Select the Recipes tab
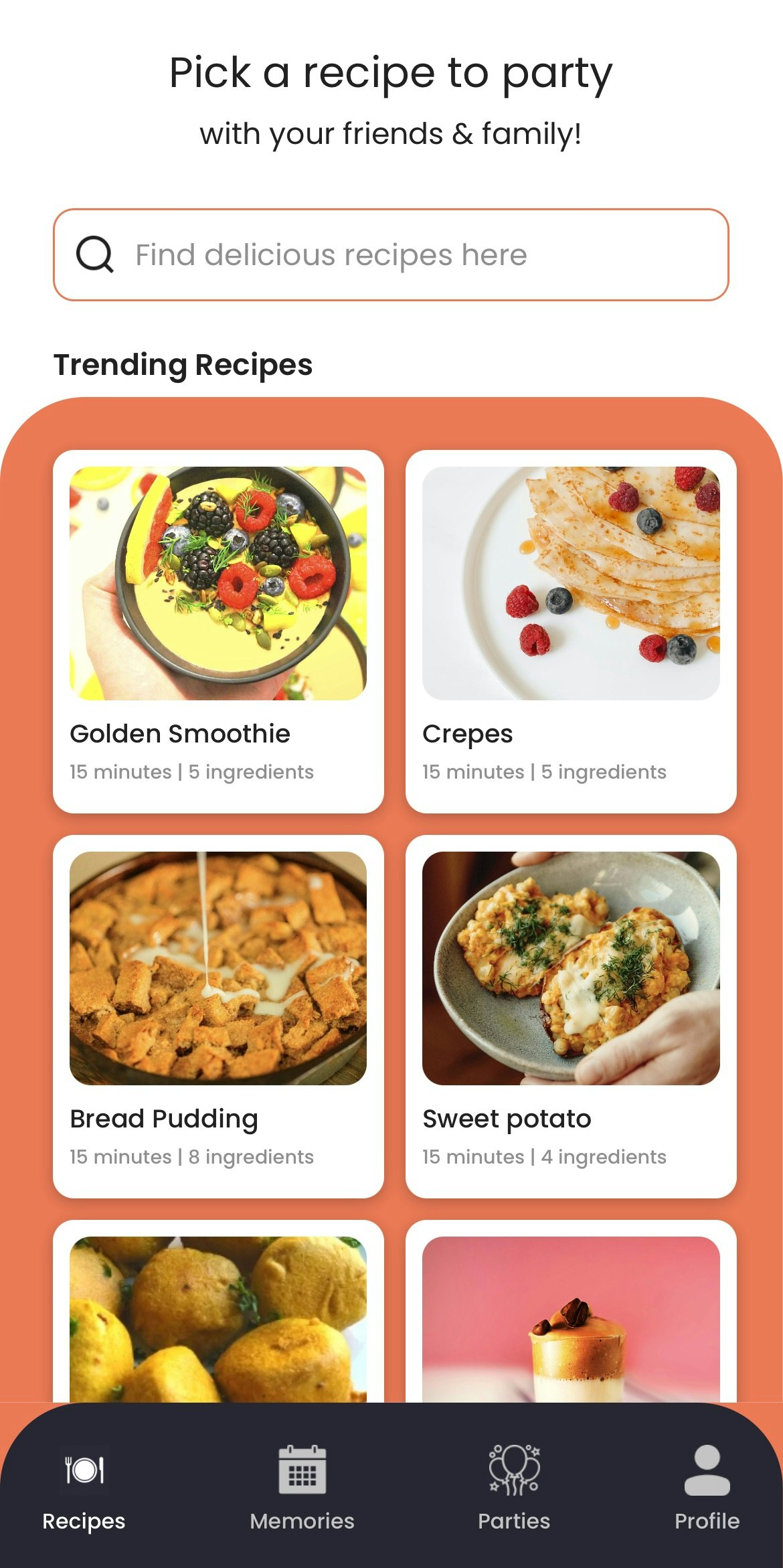Viewport: 783px width, 1568px height. click(x=84, y=1488)
